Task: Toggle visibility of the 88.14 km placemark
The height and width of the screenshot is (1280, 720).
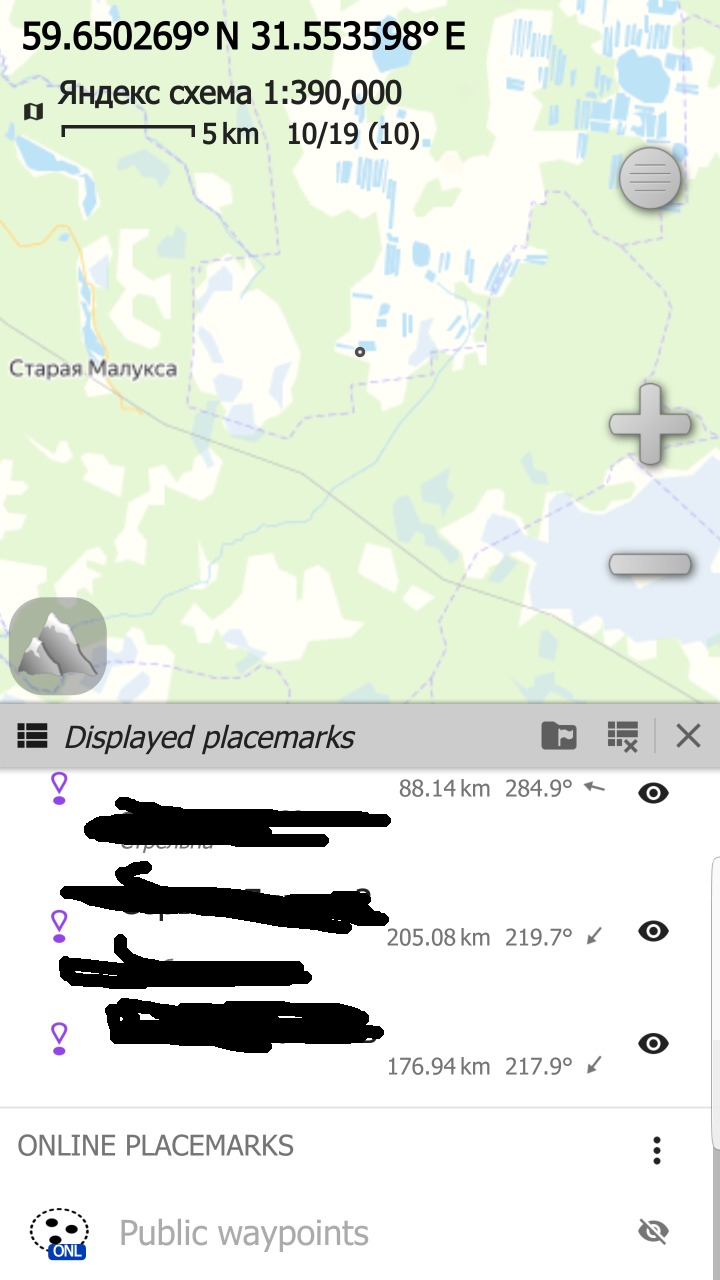Action: pos(653,793)
